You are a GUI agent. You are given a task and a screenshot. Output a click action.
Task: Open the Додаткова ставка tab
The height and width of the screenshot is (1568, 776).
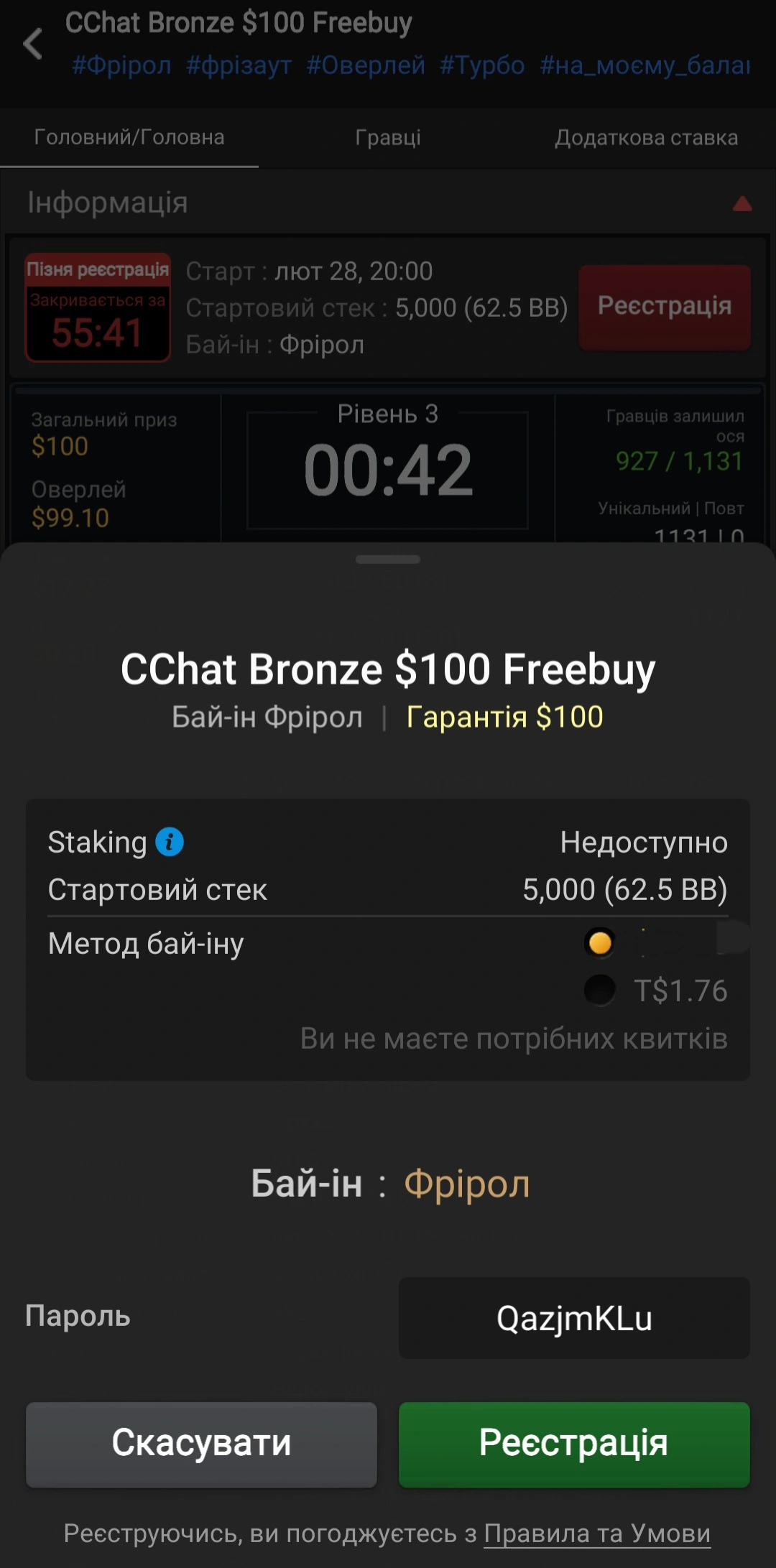point(646,137)
